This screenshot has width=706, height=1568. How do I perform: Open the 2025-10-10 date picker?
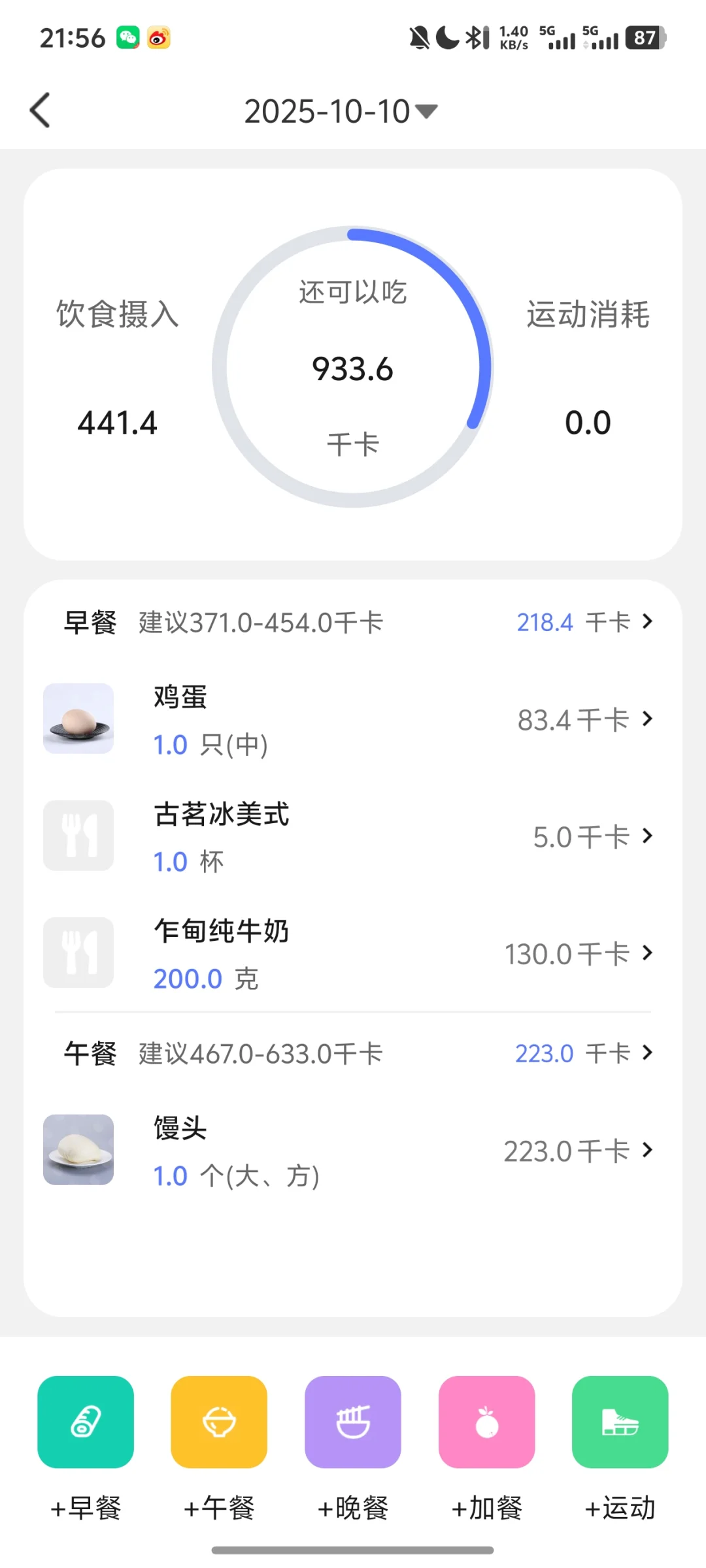click(340, 112)
